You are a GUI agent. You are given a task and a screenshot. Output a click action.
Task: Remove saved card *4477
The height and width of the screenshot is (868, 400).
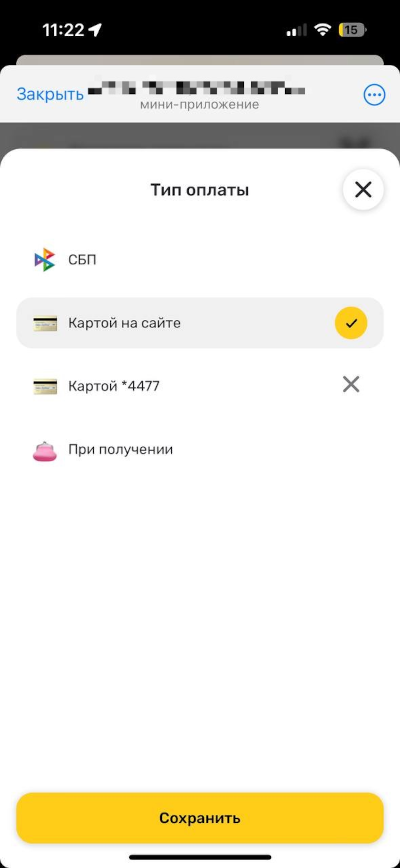click(x=351, y=384)
